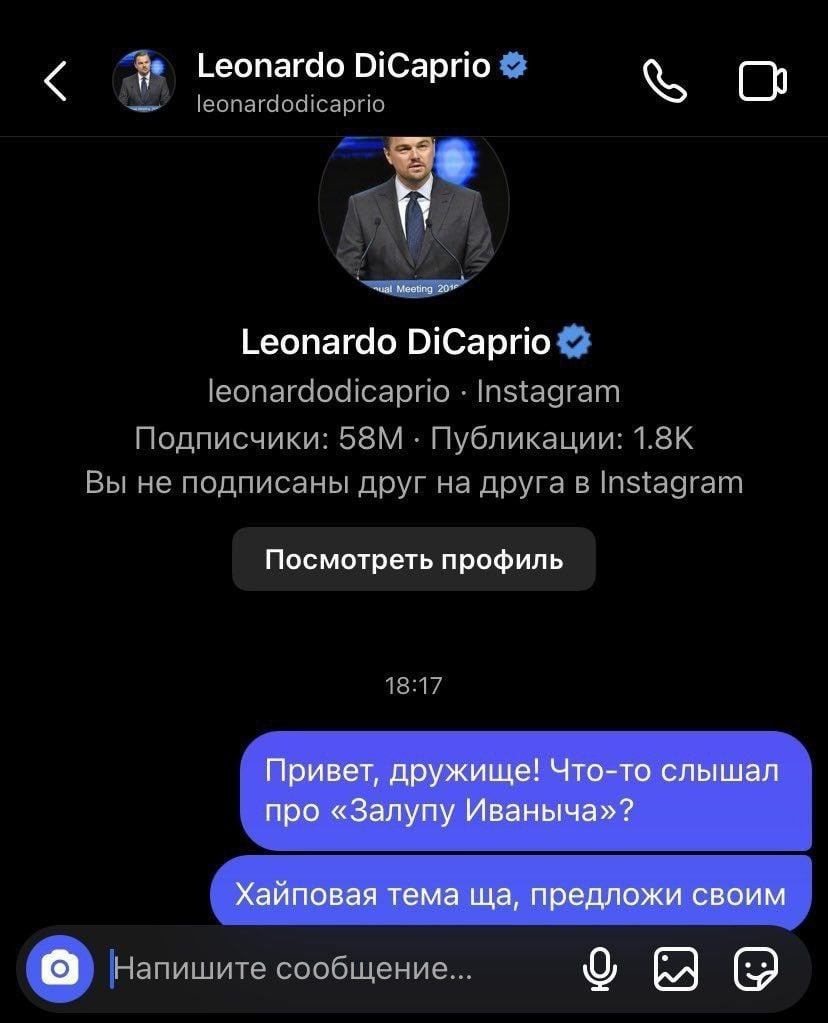This screenshot has width=828, height=1023.
Task: Open the camera from message bar
Action: tap(59, 968)
